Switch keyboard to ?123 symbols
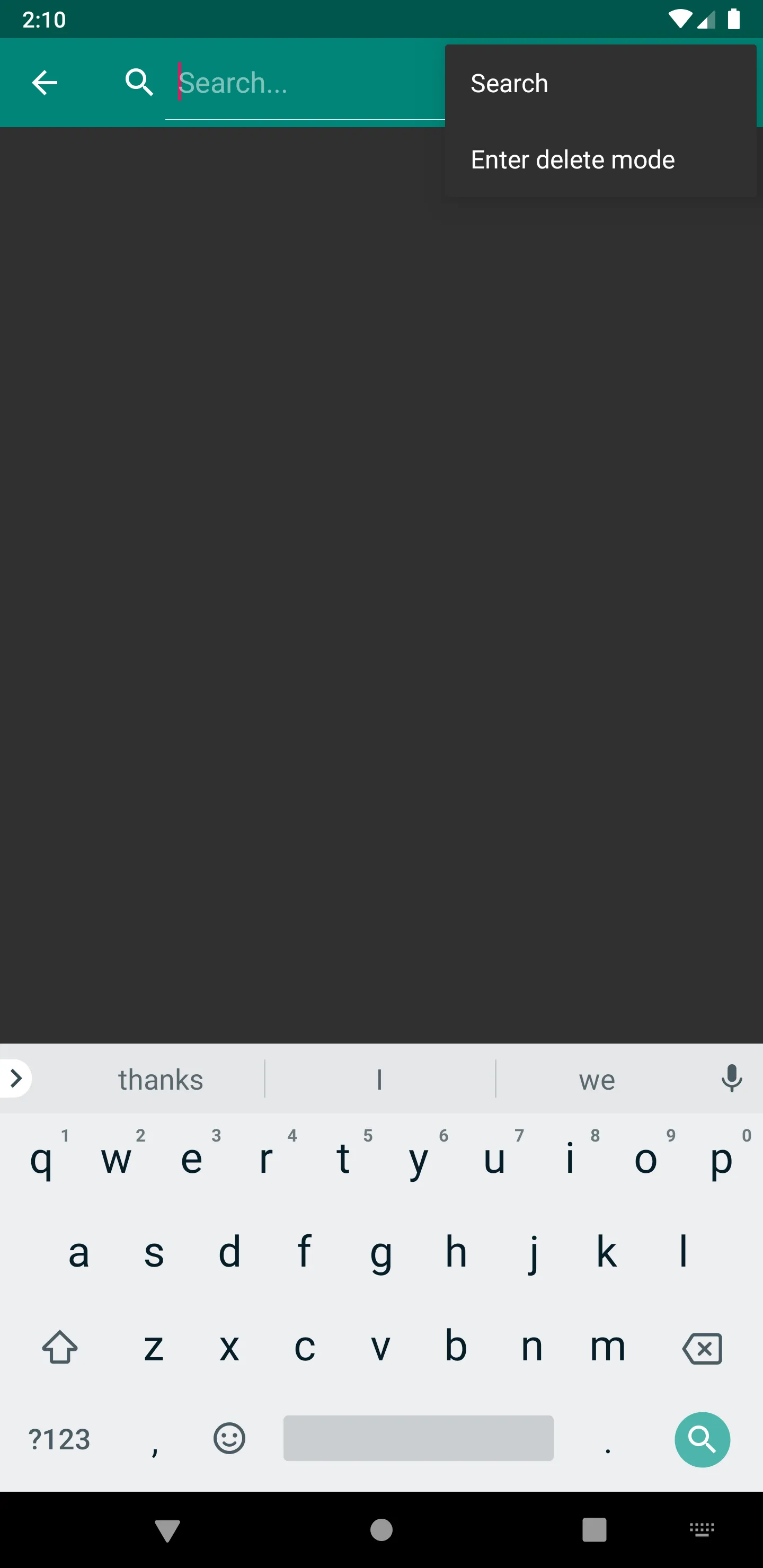763x1568 pixels. [x=60, y=1439]
